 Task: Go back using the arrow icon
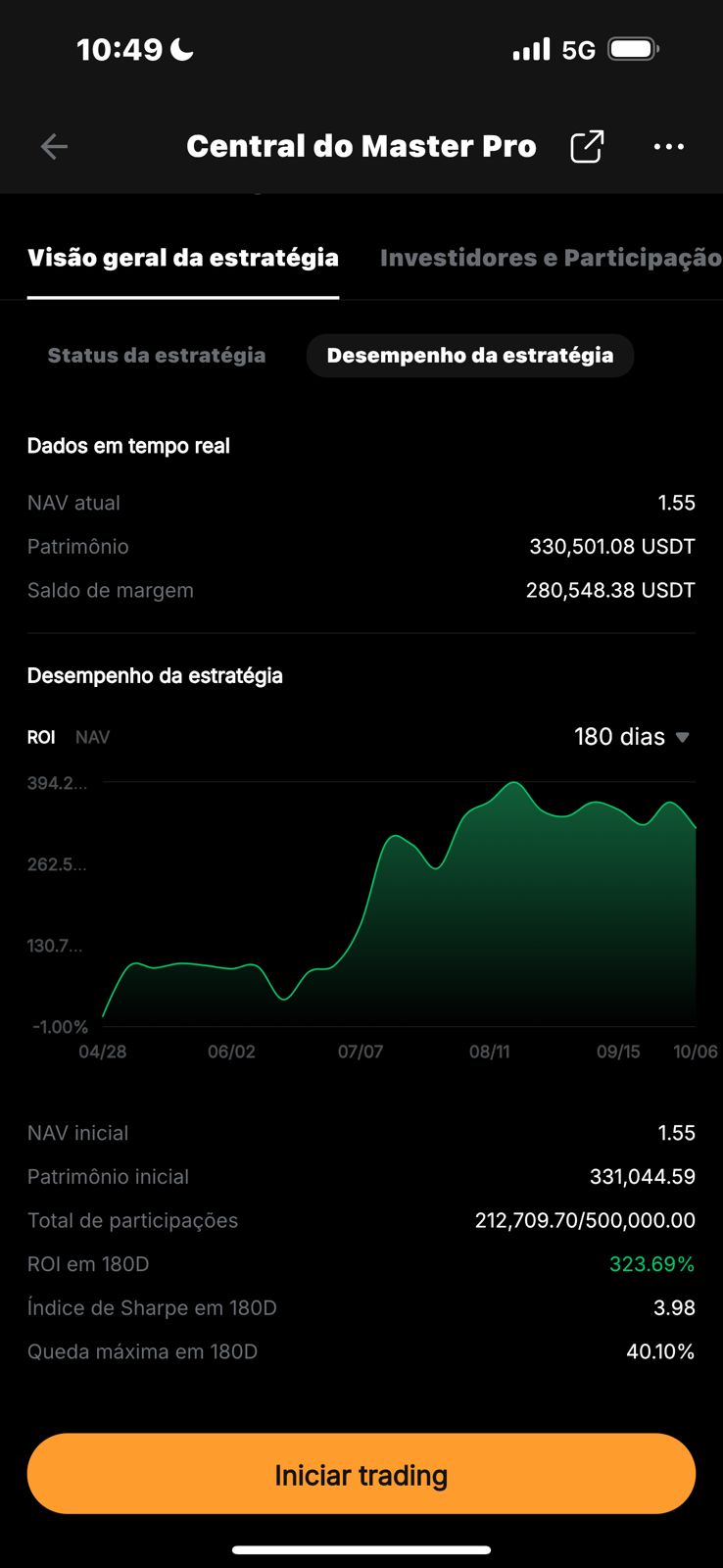click(54, 147)
